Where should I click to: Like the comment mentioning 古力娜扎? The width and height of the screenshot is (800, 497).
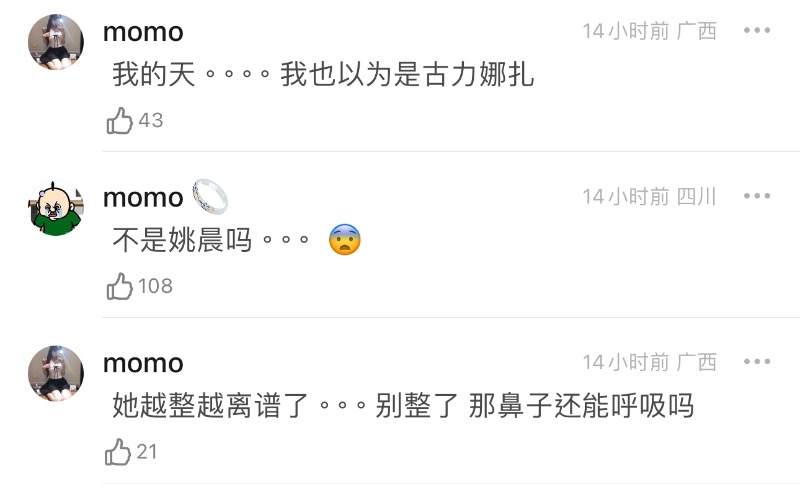pyautogui.click(x=120, y=121)
